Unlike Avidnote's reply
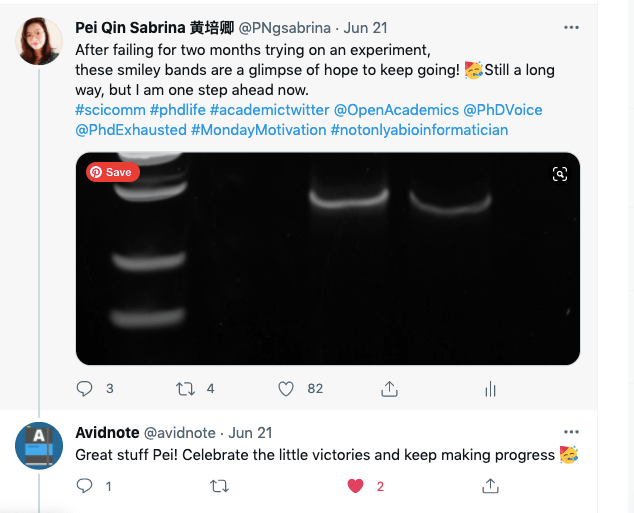The height and width of the screenshot is (513, 634). tap(354, 486)
